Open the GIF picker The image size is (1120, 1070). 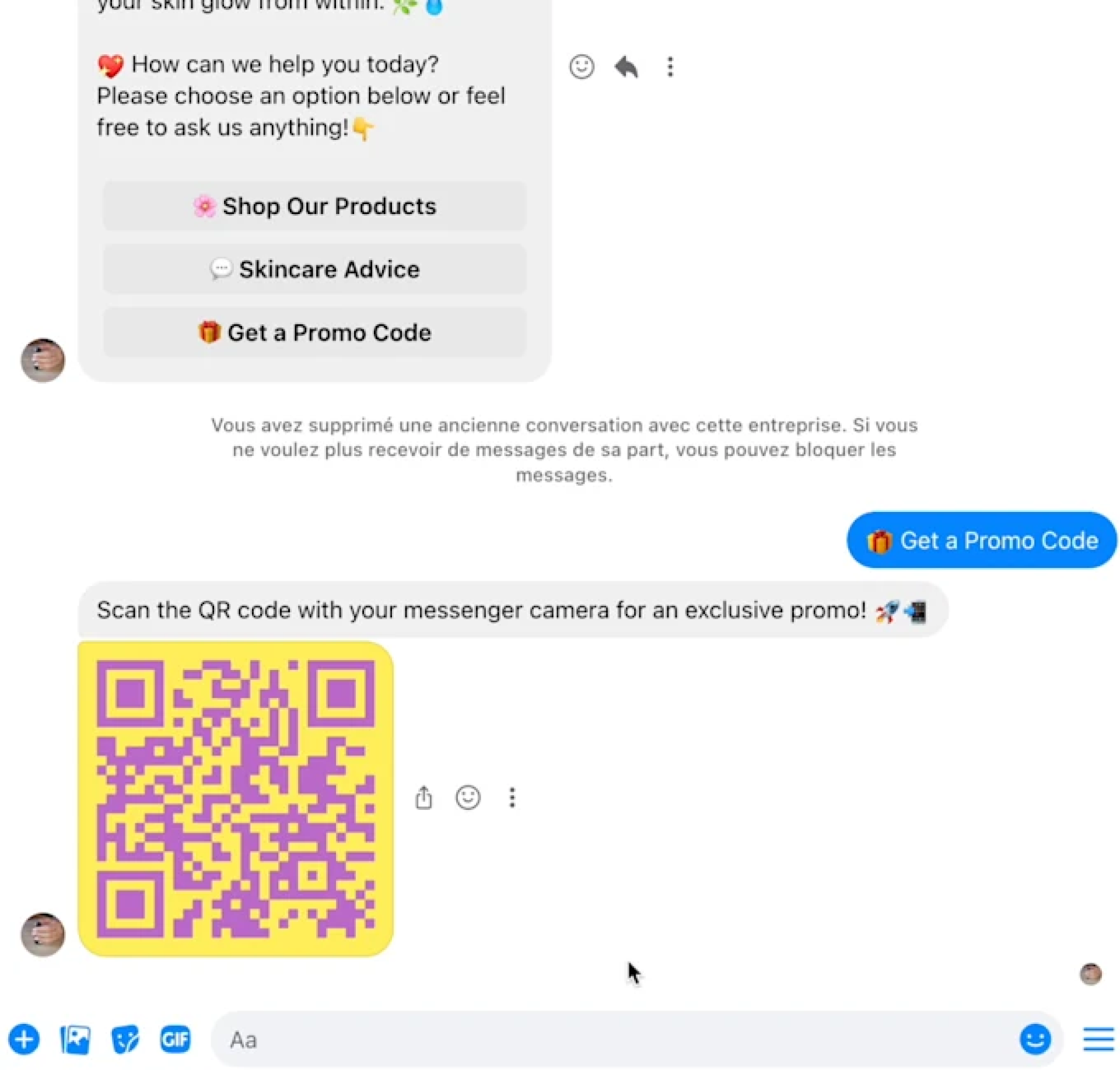175,1039
